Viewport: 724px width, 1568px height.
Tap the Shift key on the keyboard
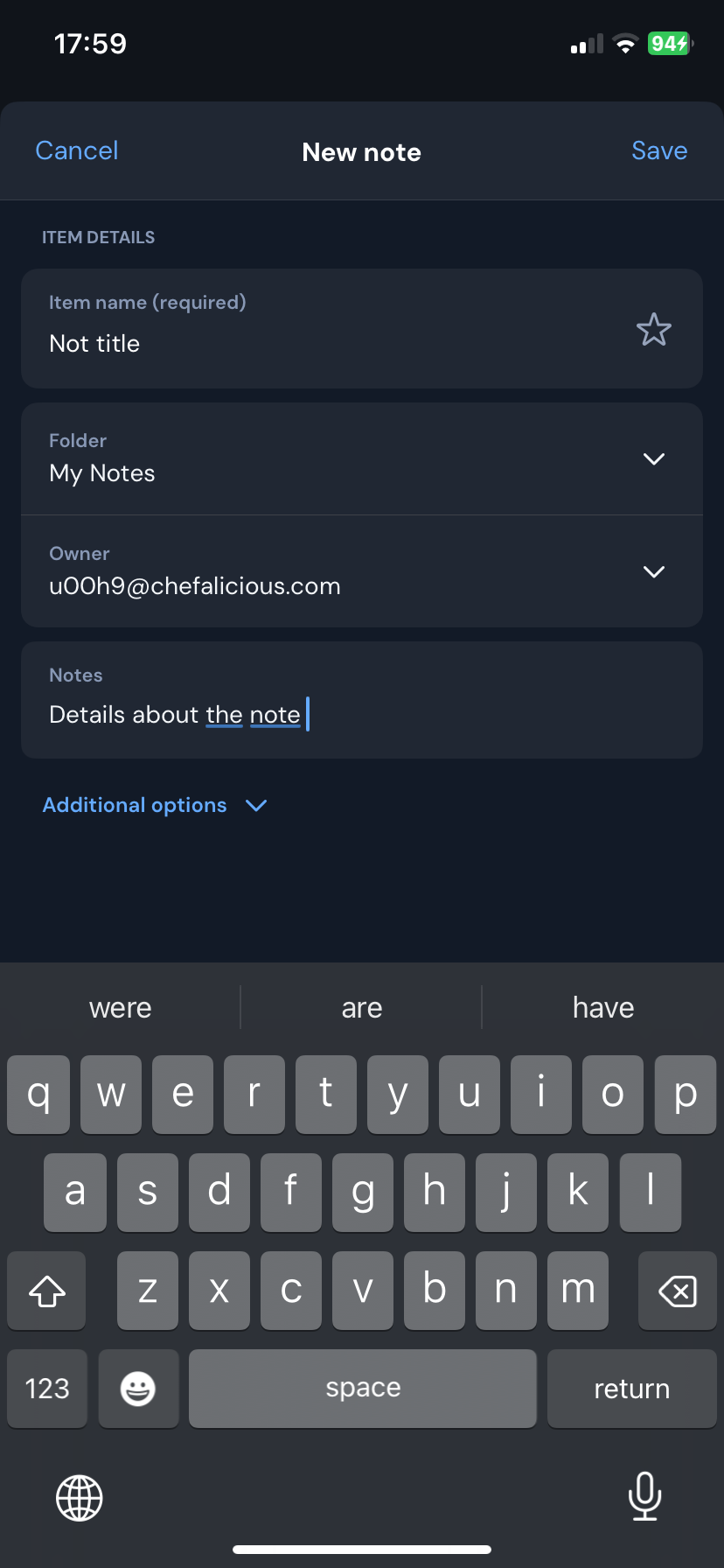tap(45, 1290)
